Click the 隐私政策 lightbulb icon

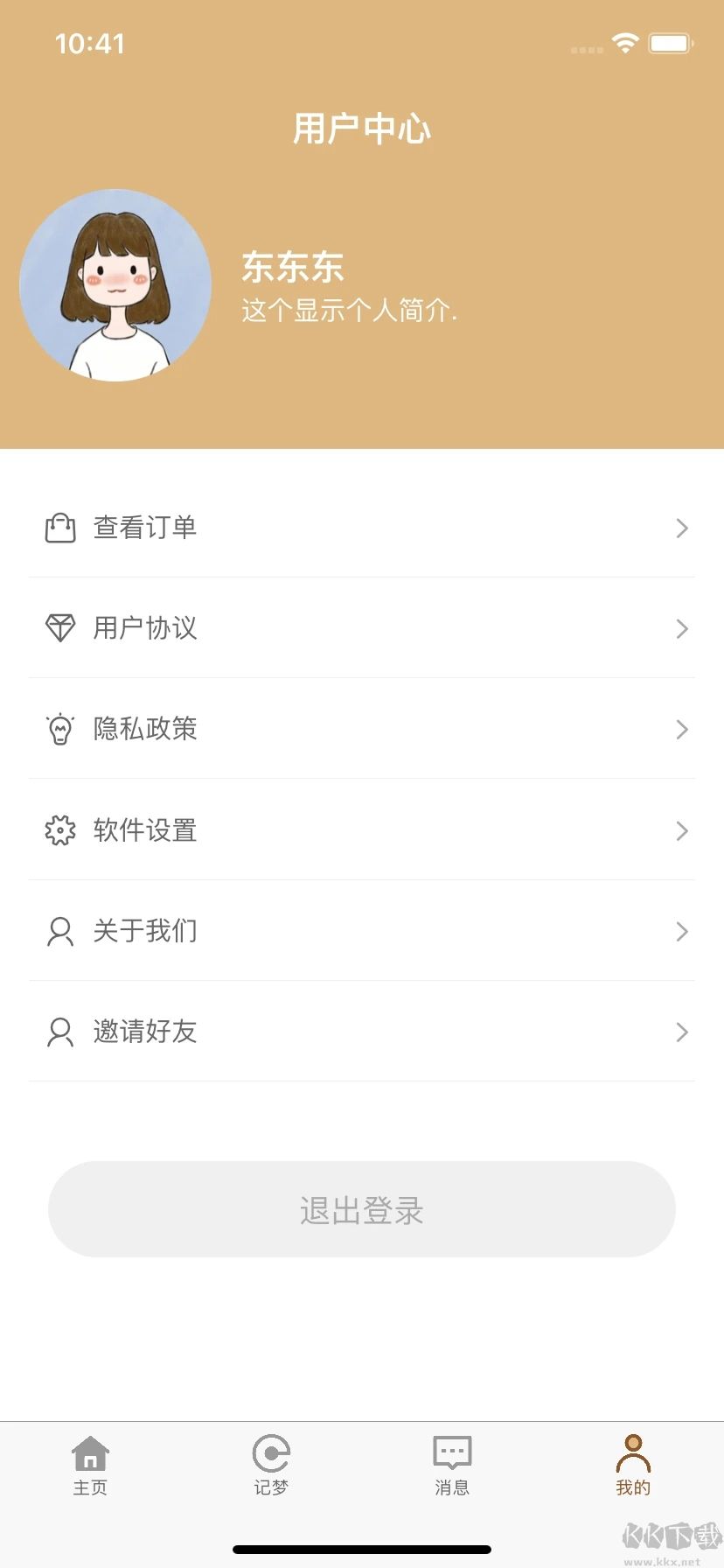coord(59,729)
